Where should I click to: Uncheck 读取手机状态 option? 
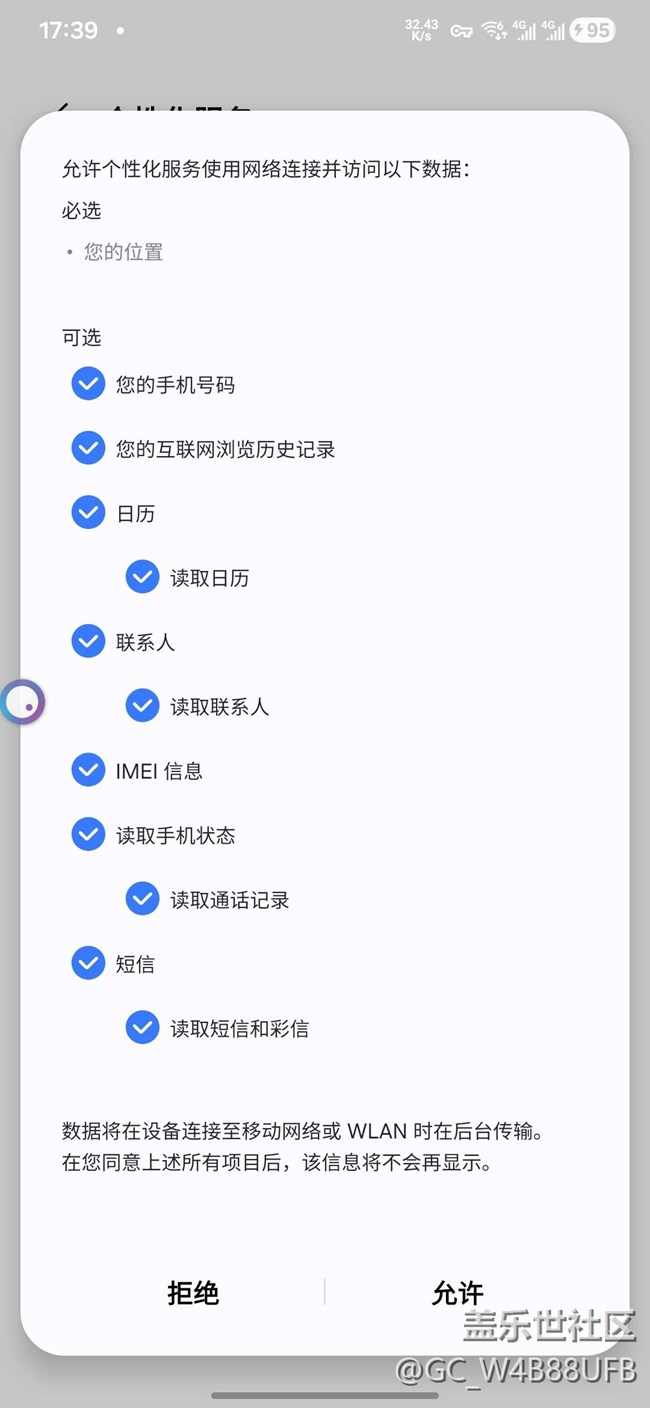88,834
